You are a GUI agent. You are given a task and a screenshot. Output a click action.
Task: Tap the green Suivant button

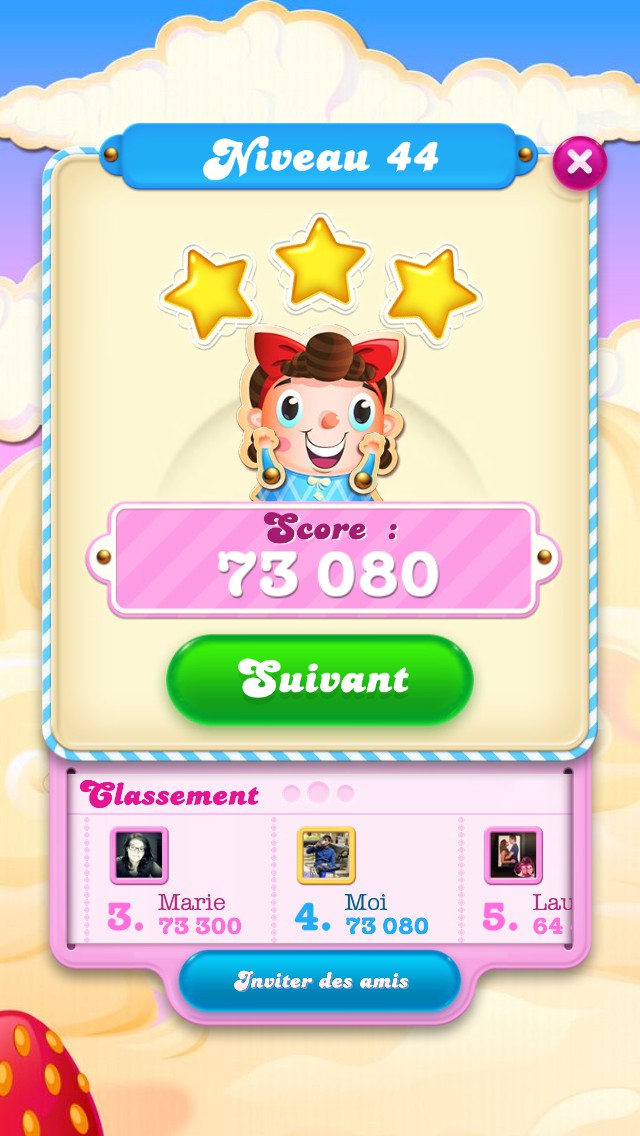tap(320, 680)
